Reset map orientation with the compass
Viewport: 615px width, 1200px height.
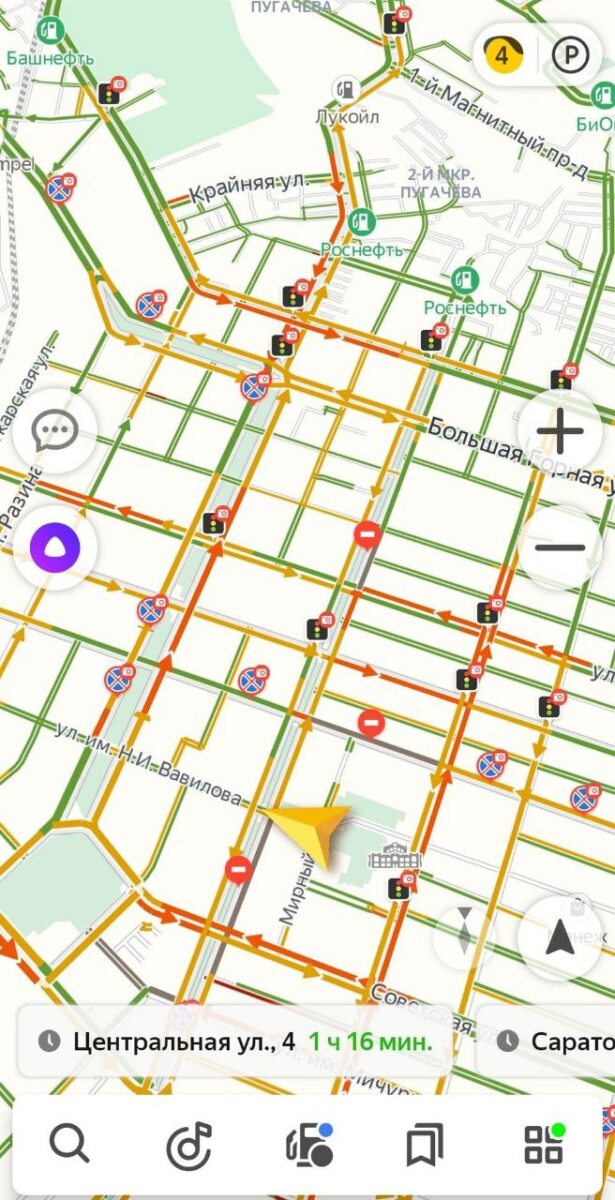pyautogui.click(x=466, y=937)
